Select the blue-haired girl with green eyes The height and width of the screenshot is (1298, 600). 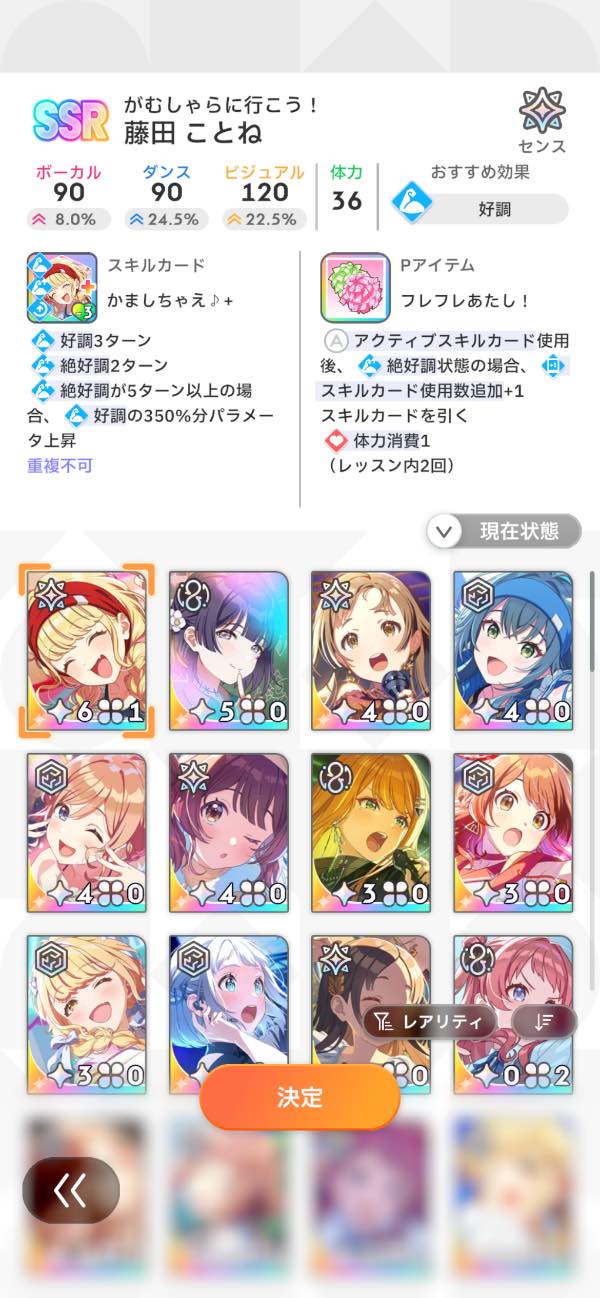513,650
